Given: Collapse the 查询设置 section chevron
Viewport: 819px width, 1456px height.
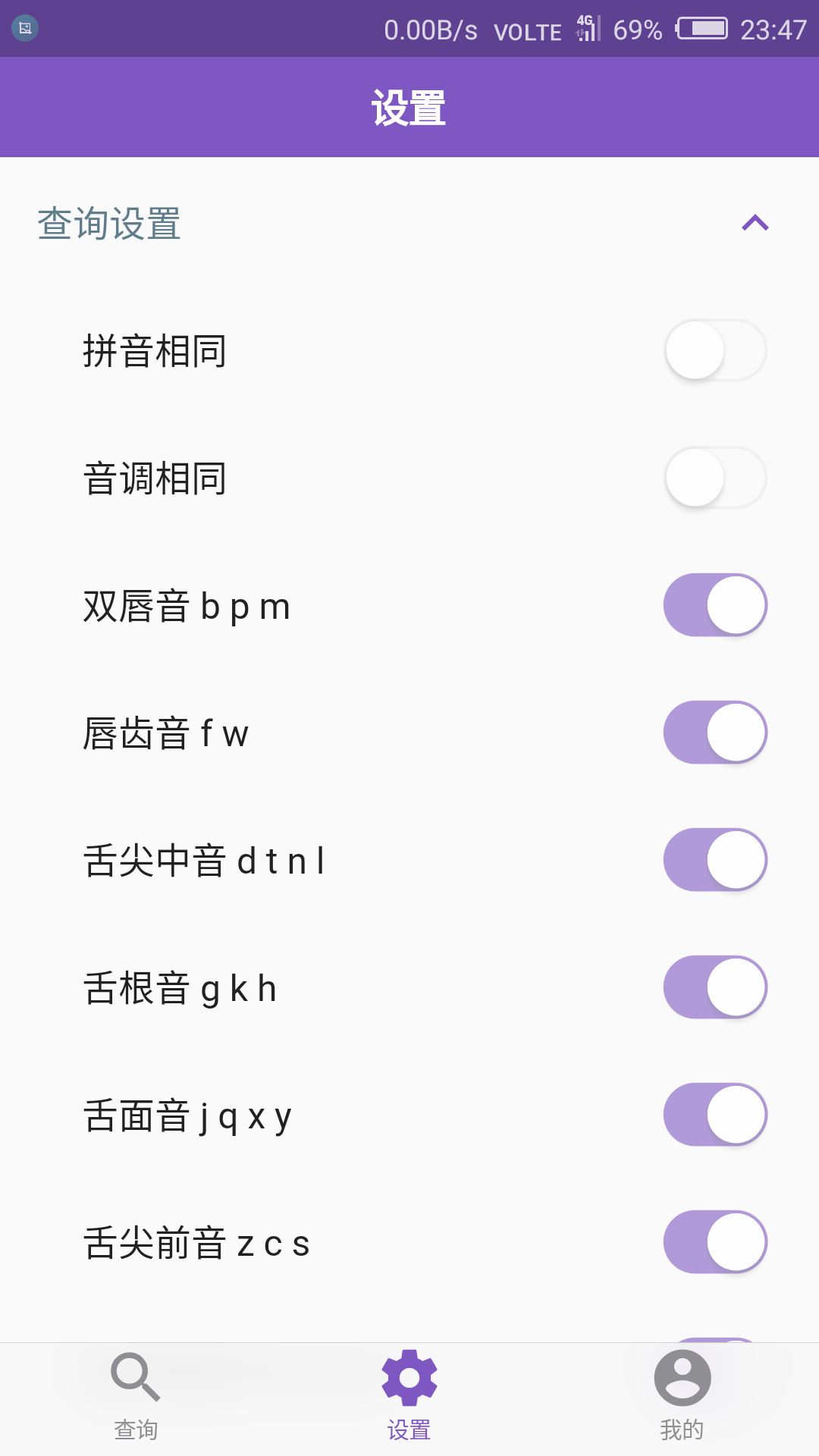Looking at the screenshot, I should point(755,223).
